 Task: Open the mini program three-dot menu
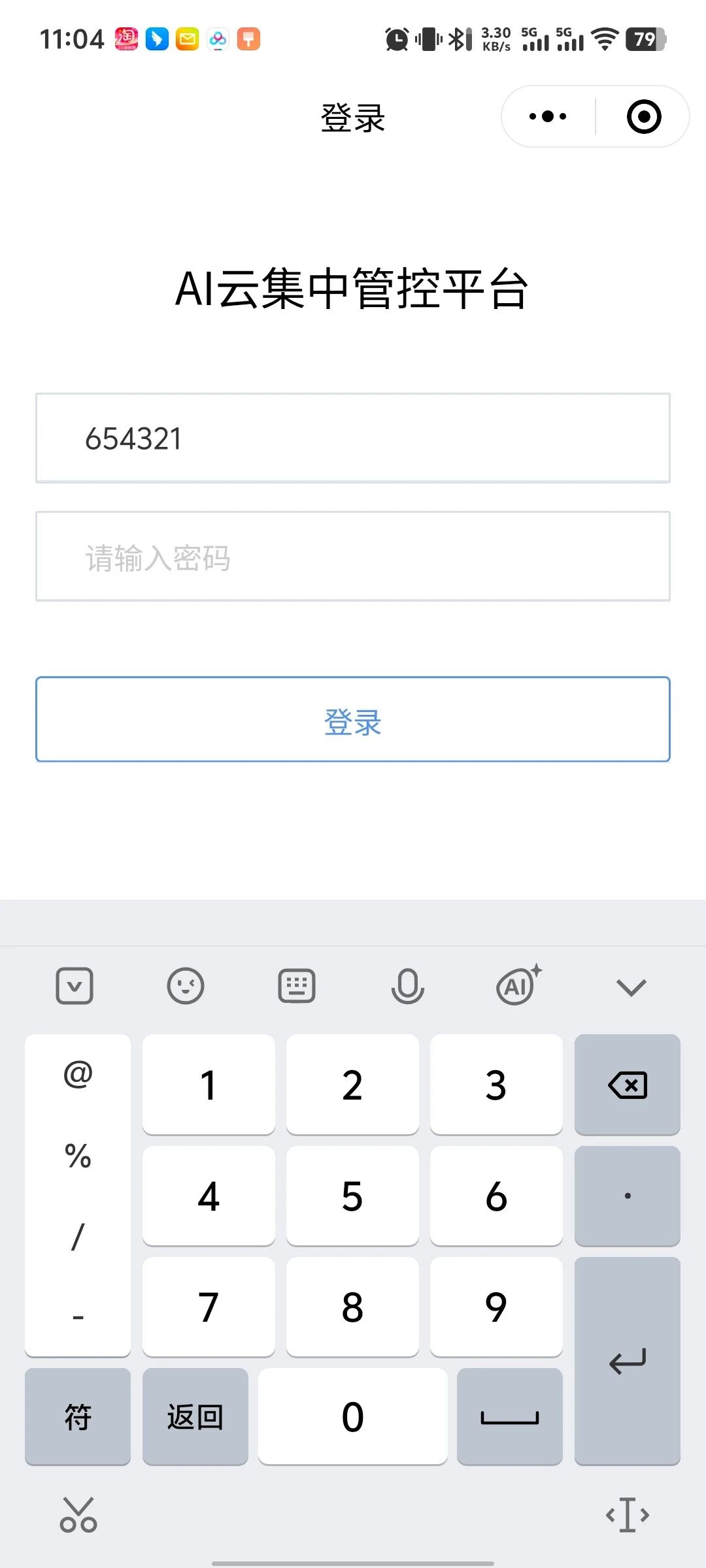(548, 117)
